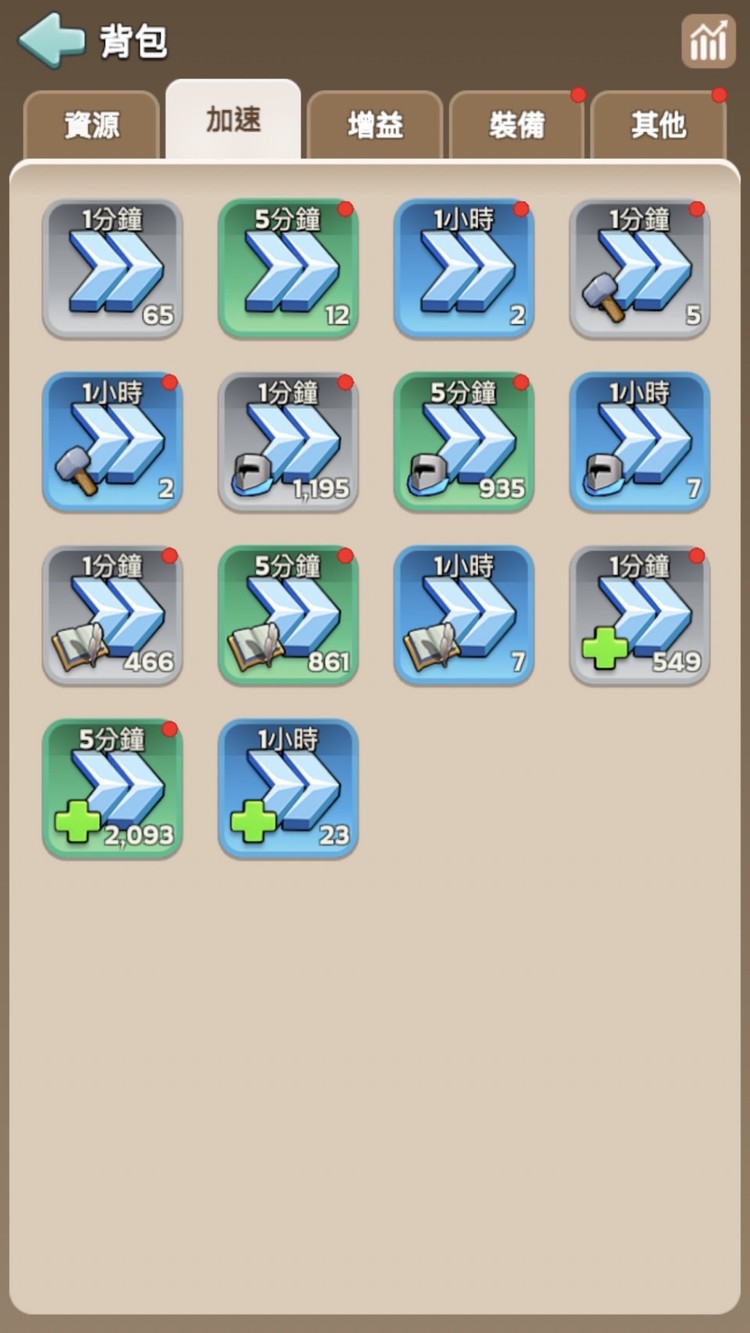750x1333 pixels.
Task: Pick the 1分鐘 helmet speedup with 1,195
Action: 288,441
